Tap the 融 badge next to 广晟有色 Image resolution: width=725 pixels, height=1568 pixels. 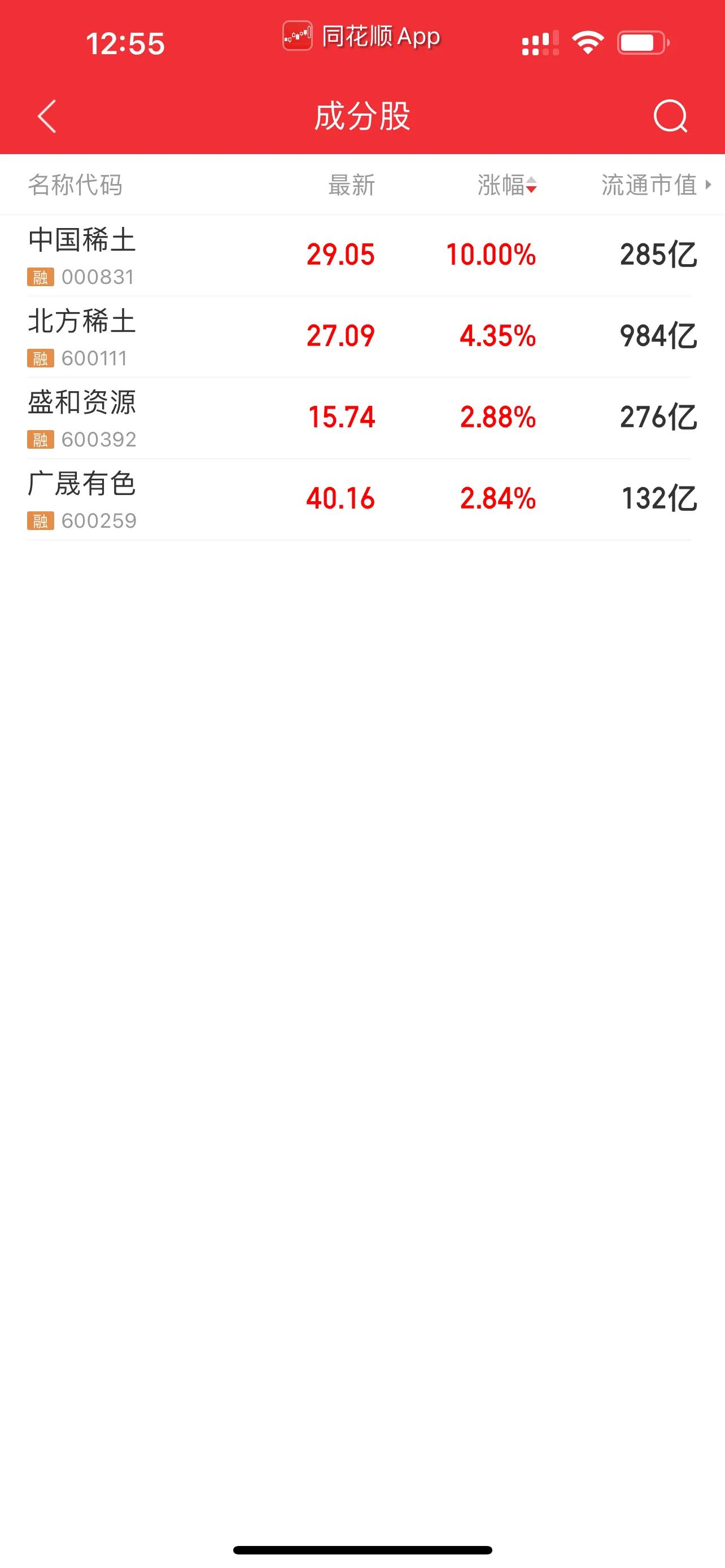click(x=41, y=520)
